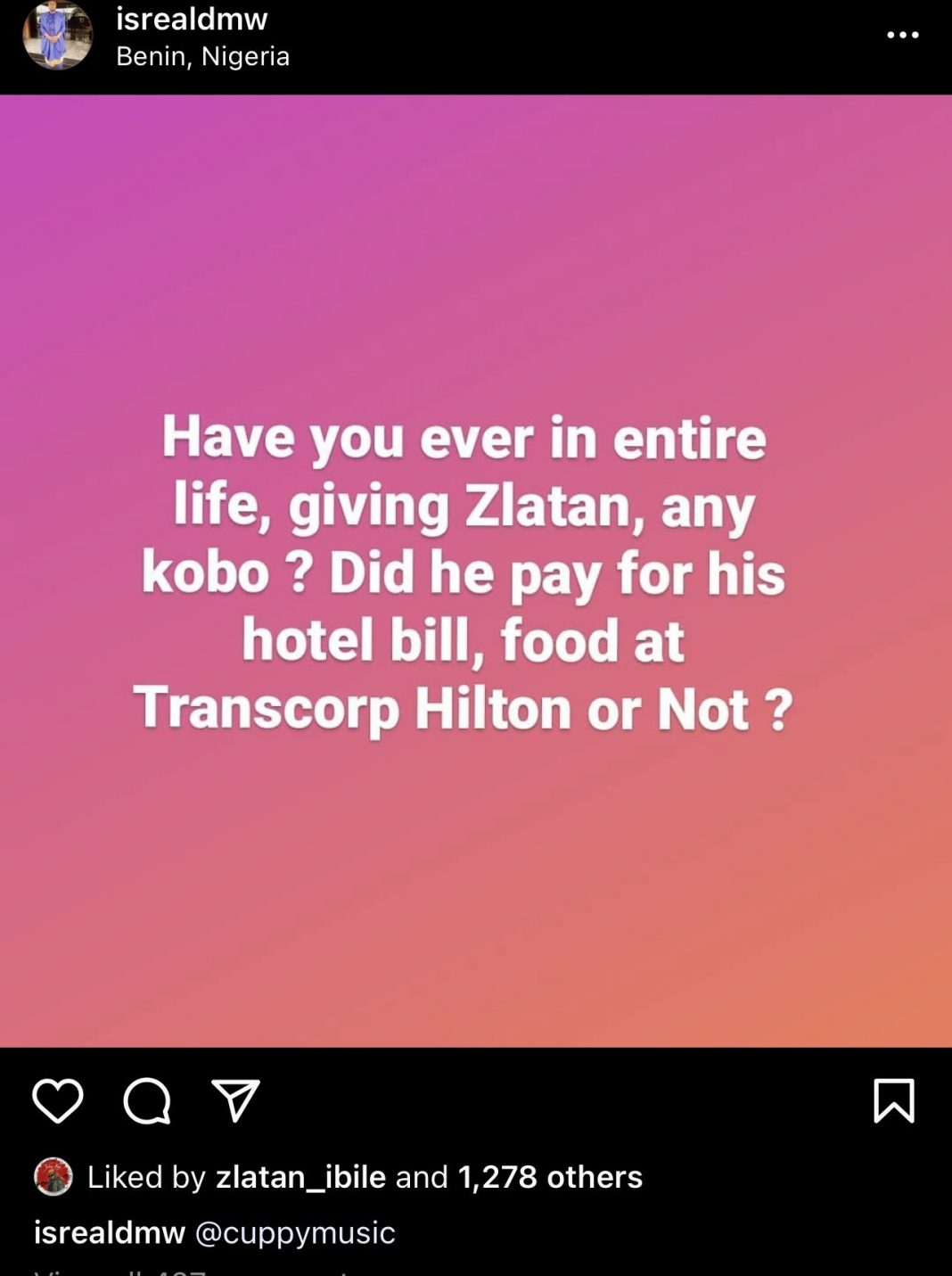The width and height of the screenshot is (952, 1276).
Task: Save the post with bookmark icon
Action: (x=893, y=1100)
